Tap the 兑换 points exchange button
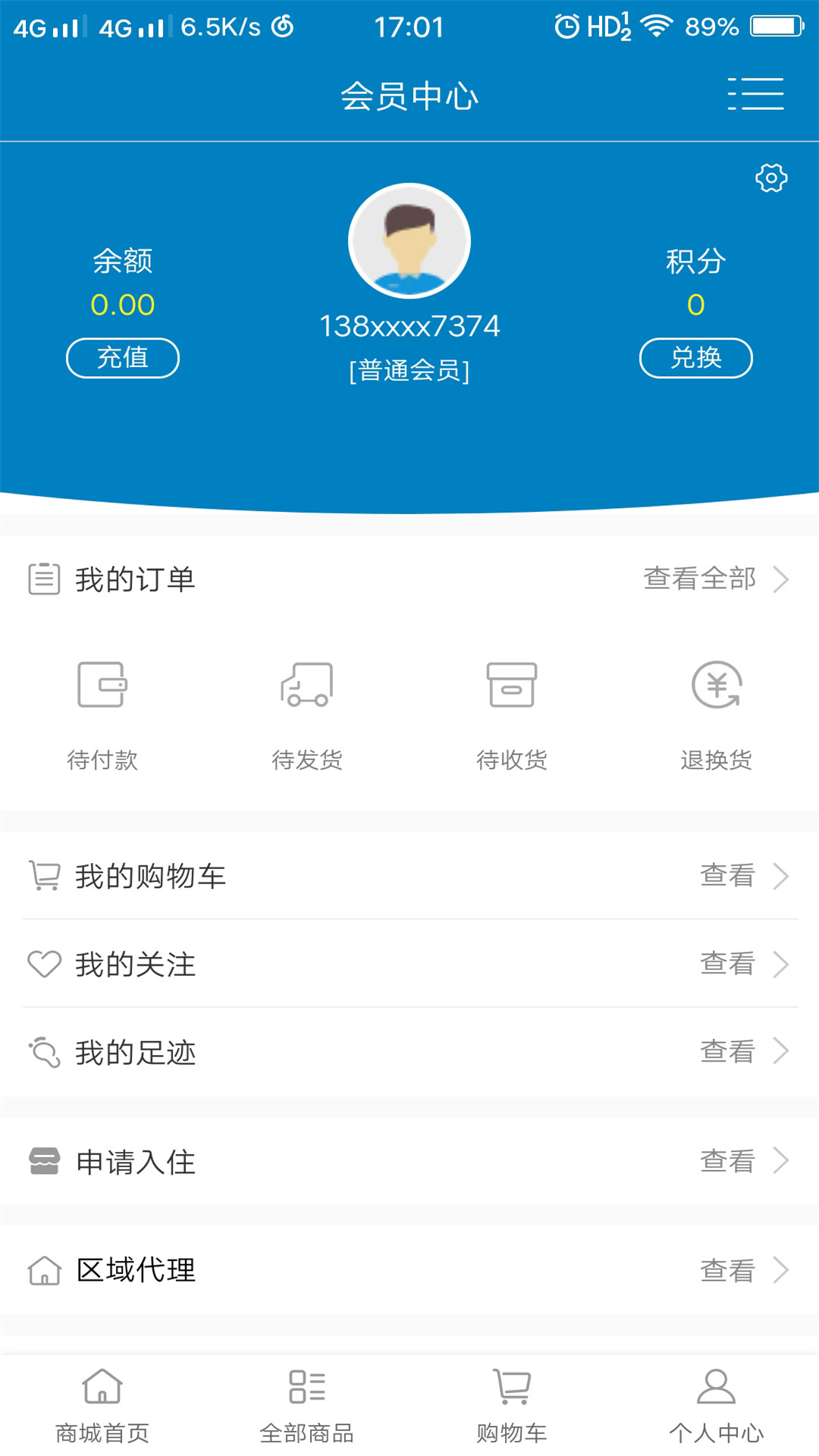Screen dimensions: 819x1456 [695, 358]
